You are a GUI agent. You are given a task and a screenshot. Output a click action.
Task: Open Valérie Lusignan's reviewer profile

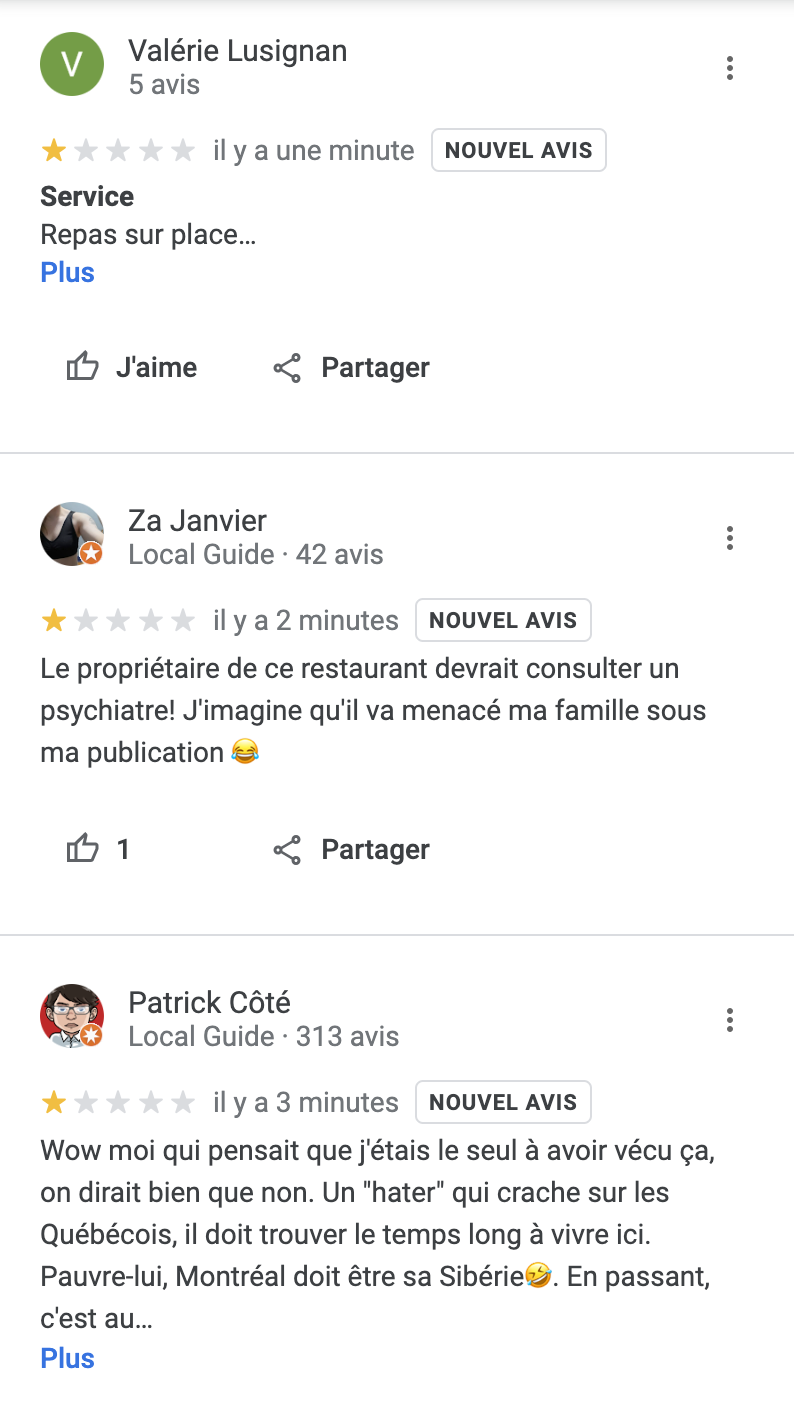coord(237,51)
